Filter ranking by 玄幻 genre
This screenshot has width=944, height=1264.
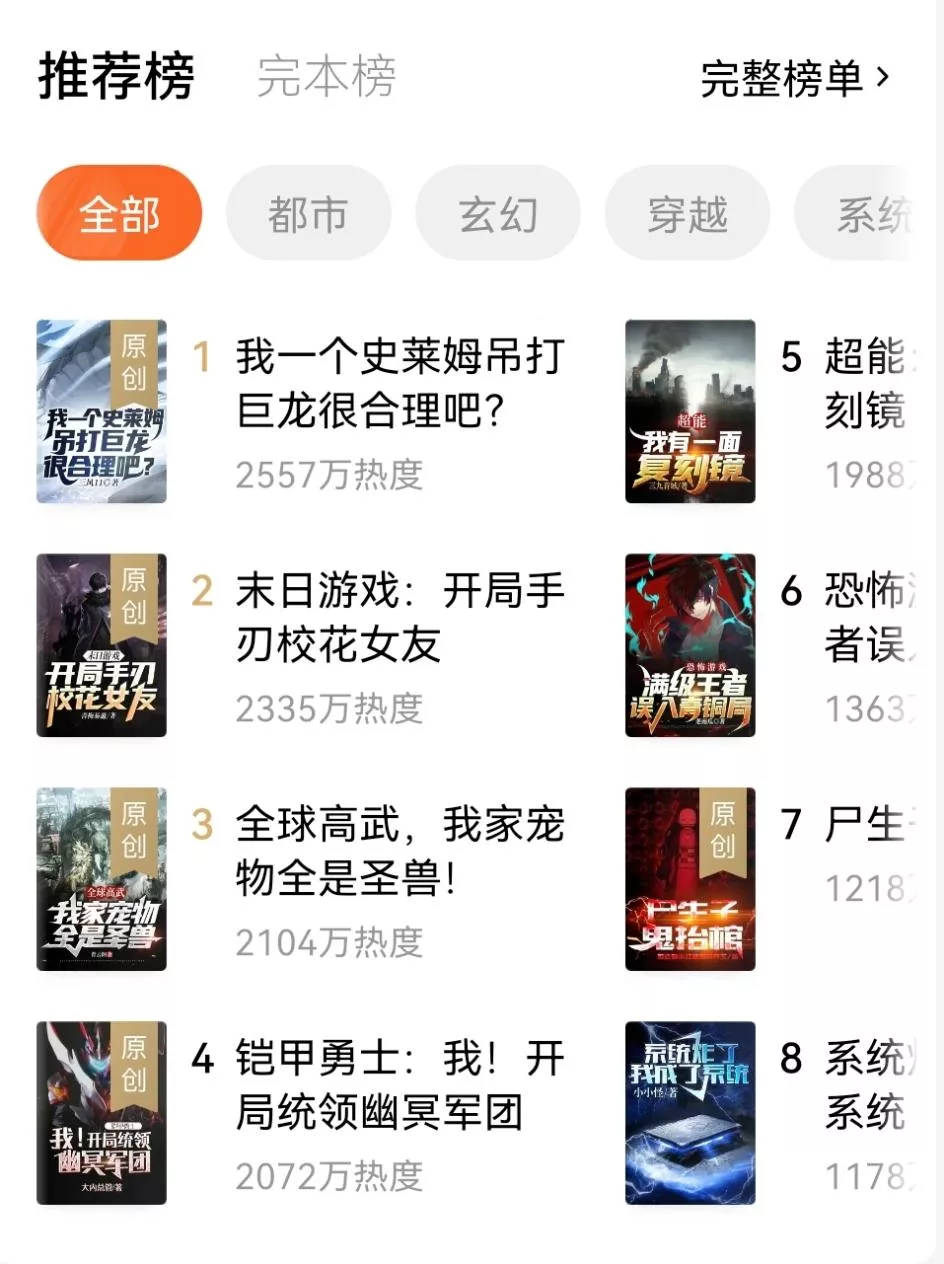coord(497,213)
